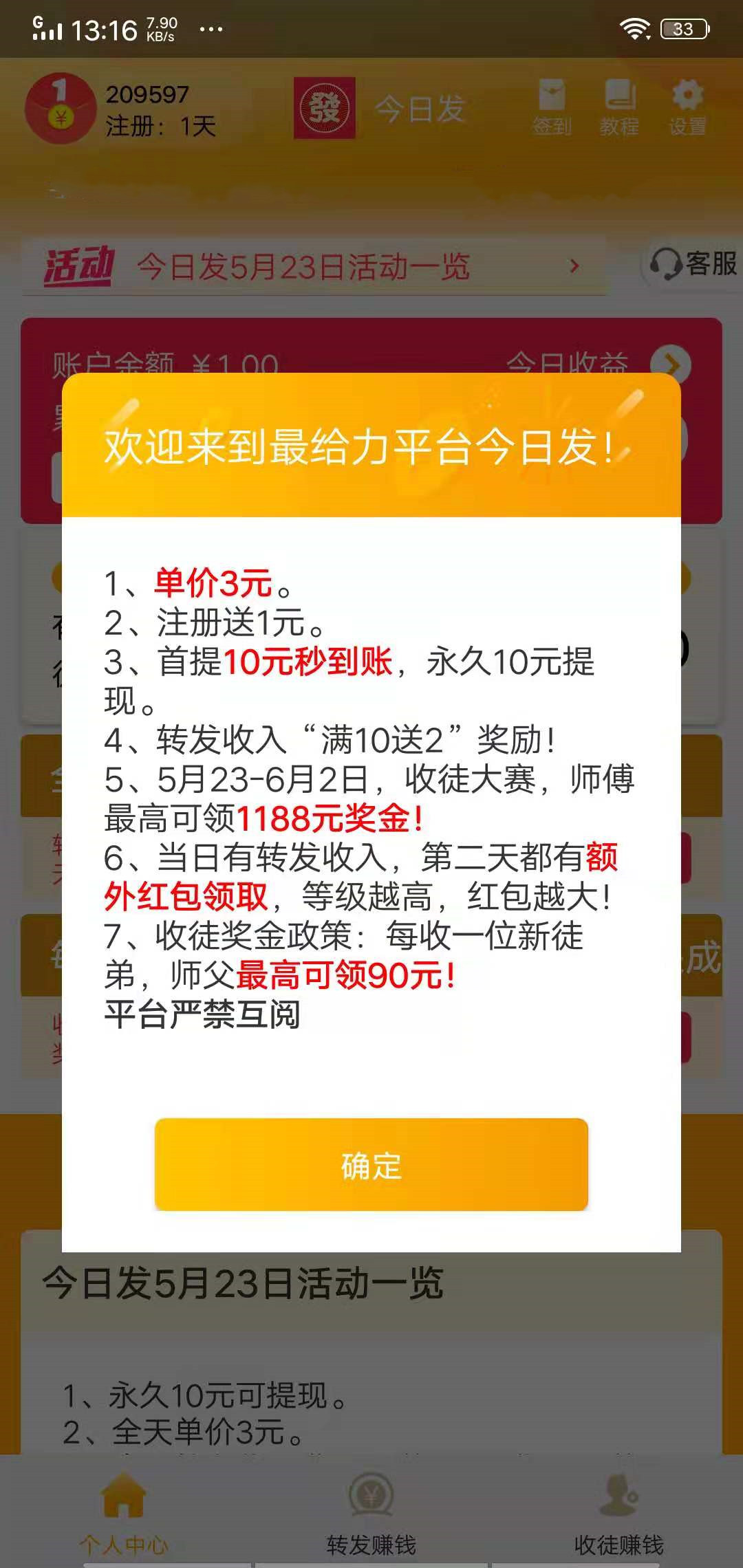Switch to 收徒赚钱 tab
Screen dimensions: 743x1568
tap(617, 1520)
